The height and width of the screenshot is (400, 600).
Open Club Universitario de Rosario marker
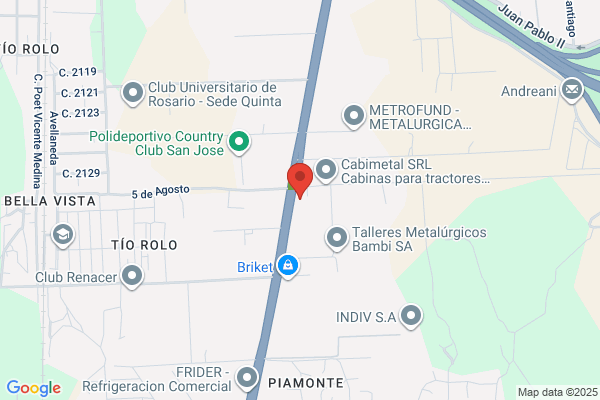click(x=133, y=94)
